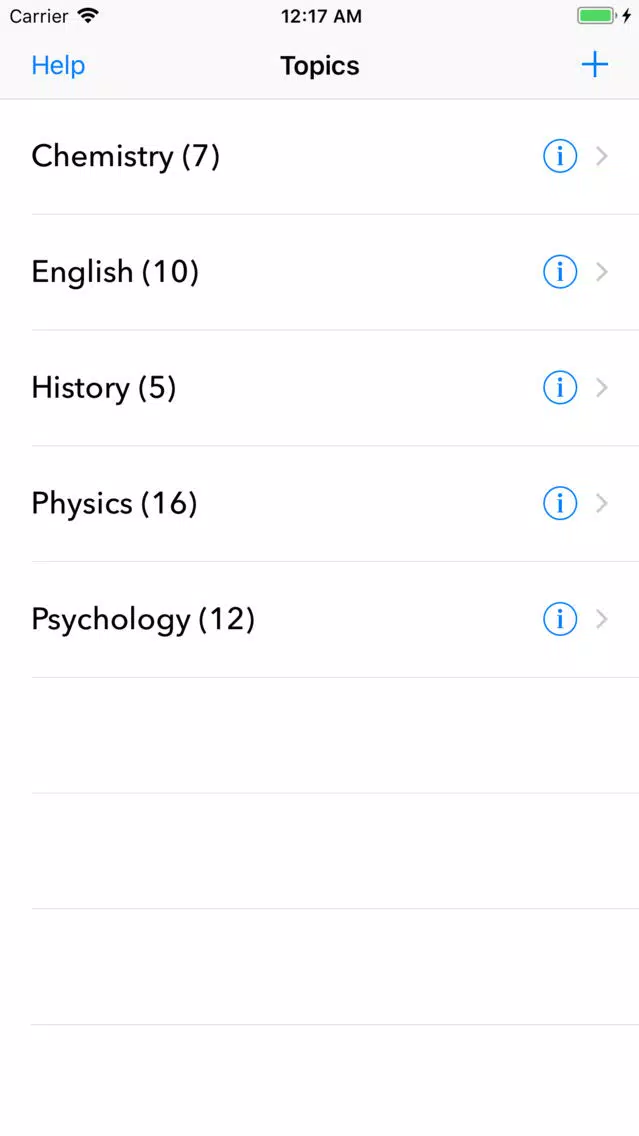Open the English topic
The image size is (639, 1136).
click(320, 272)
